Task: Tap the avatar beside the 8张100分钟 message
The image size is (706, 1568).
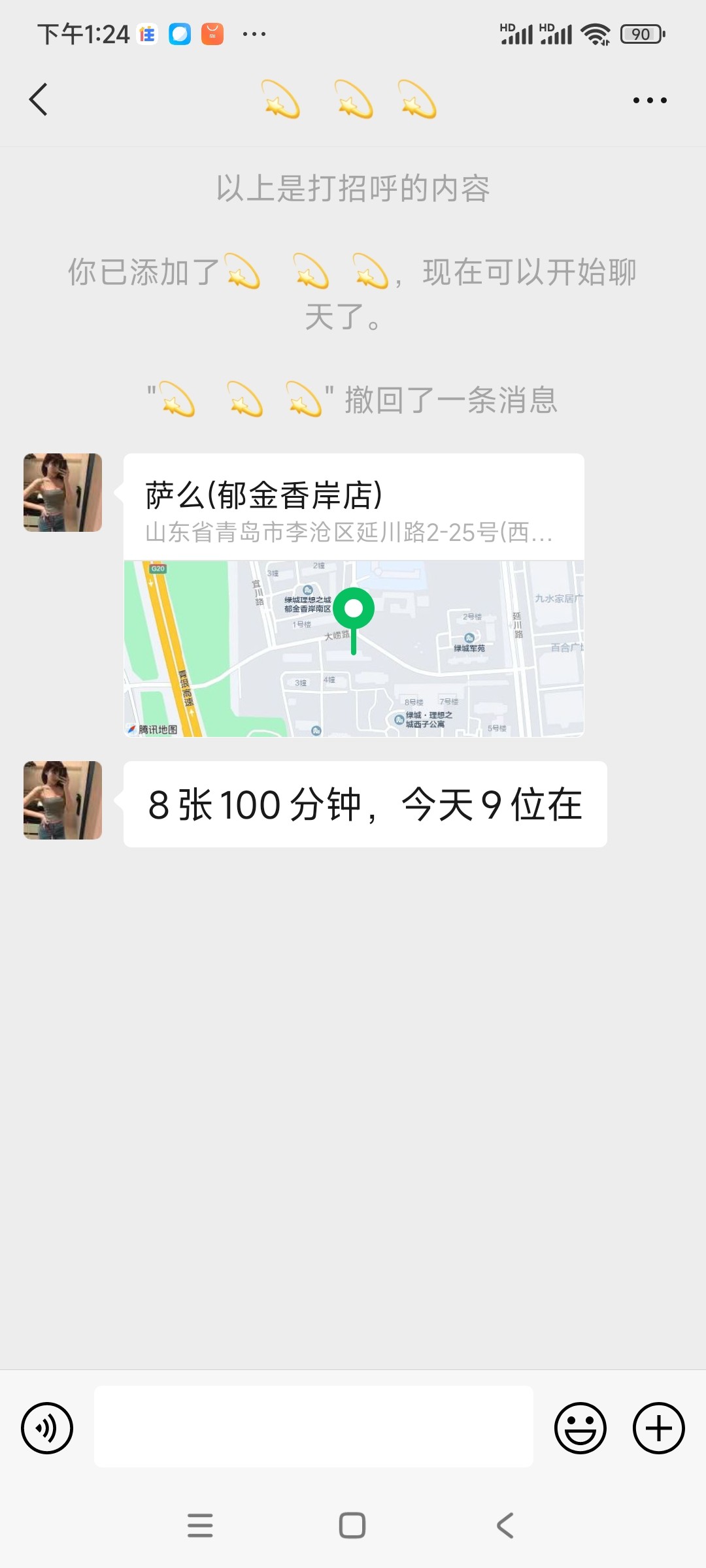Action: (x=62, y=800)
